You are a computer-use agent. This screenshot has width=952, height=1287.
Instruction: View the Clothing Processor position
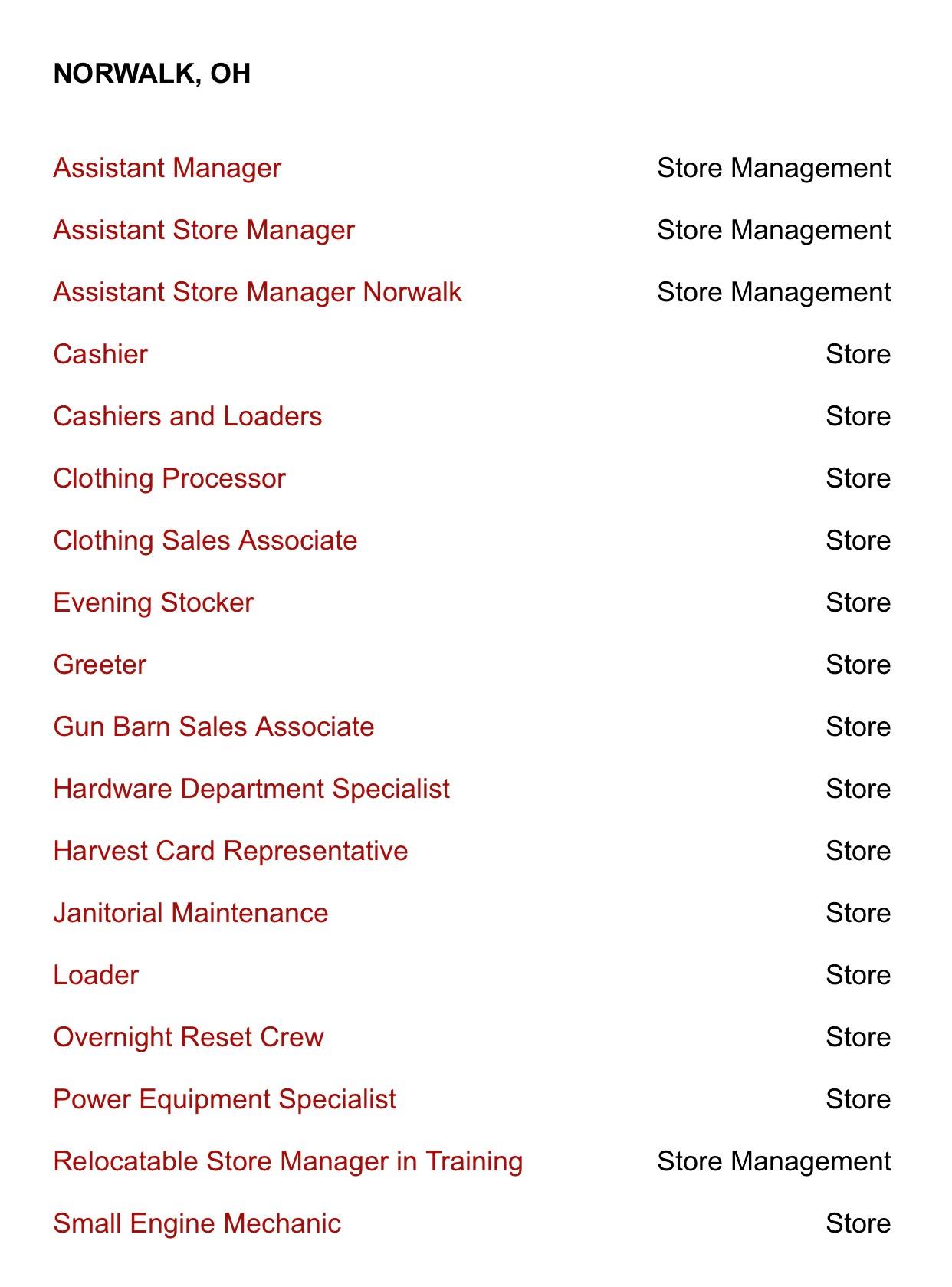coord(169,478)
